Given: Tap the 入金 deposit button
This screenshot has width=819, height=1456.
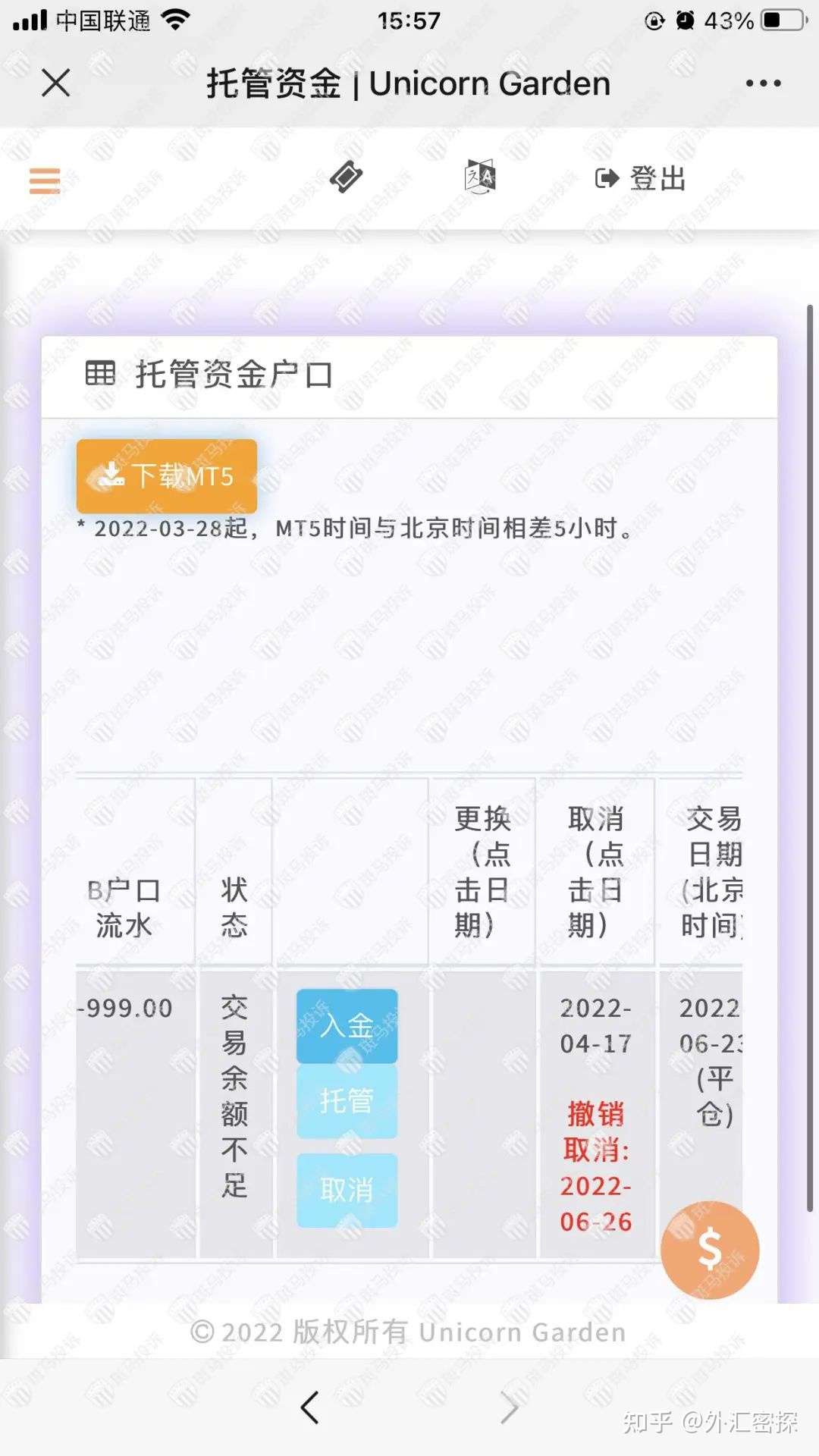Looking at the screenshot, I should tap(347, 1025).
